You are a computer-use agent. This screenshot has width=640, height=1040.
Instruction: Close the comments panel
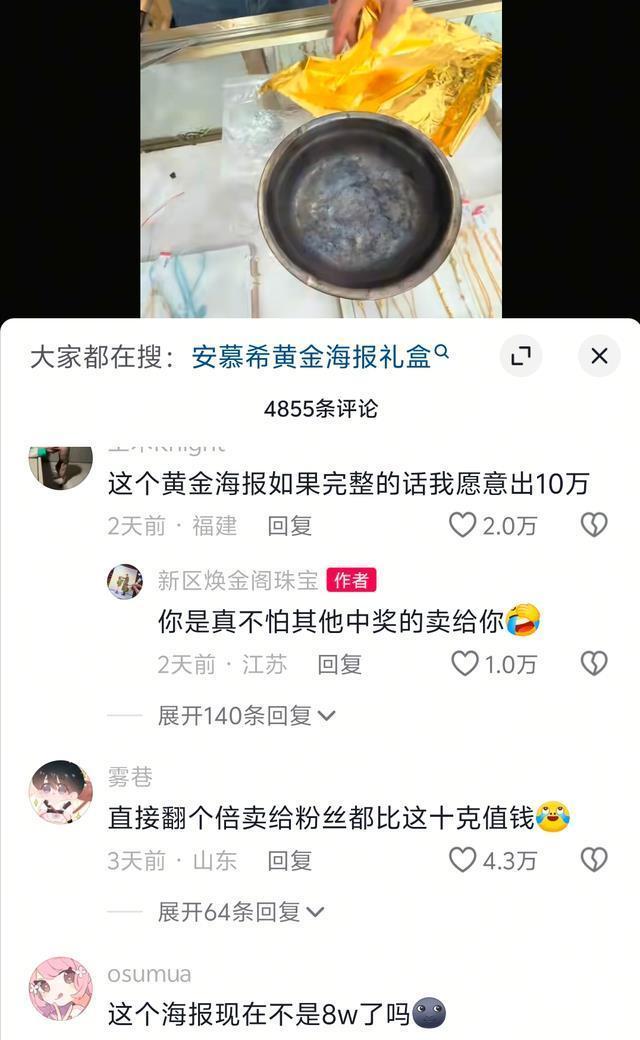pyautogui.click(x=599, y=356)
